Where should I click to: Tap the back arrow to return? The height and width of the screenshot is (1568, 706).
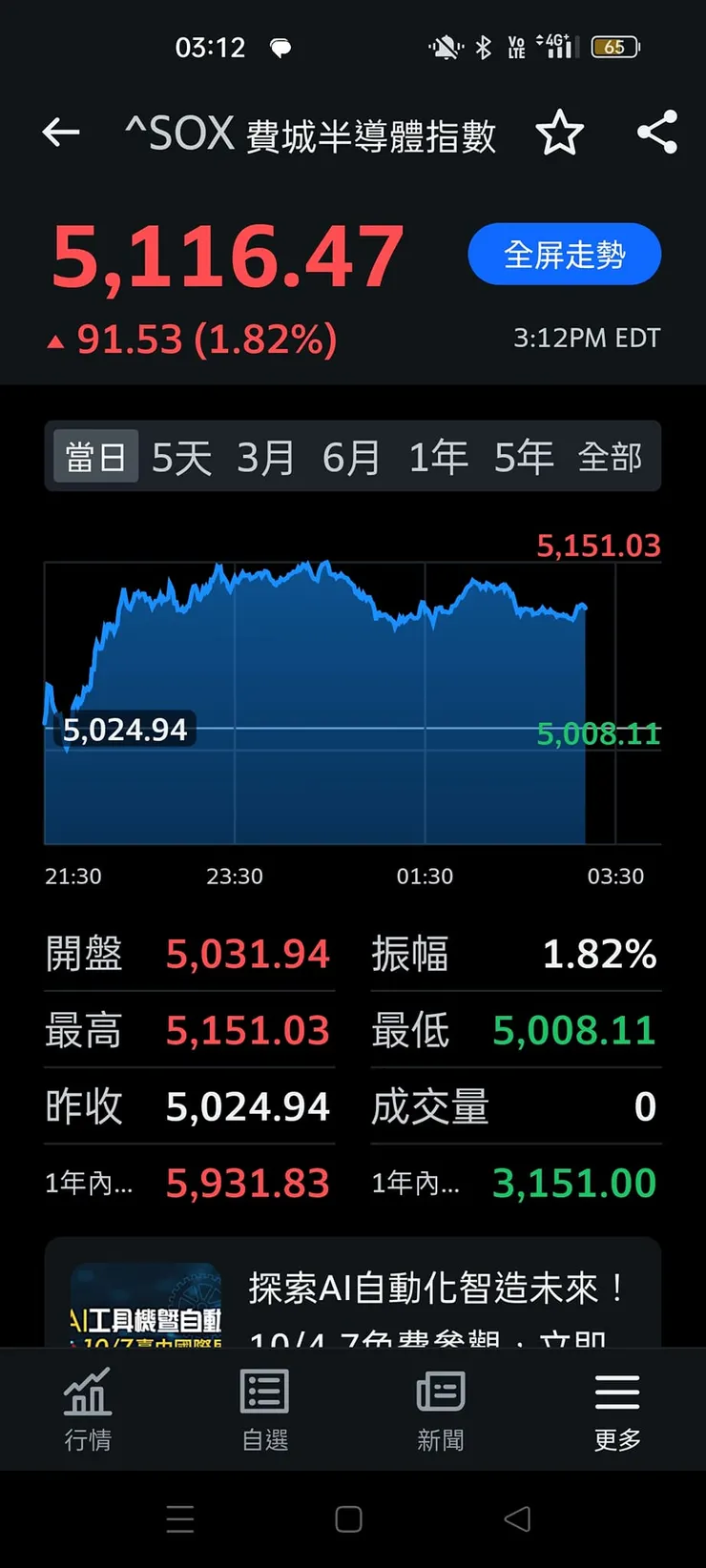[x=61, y=133]
